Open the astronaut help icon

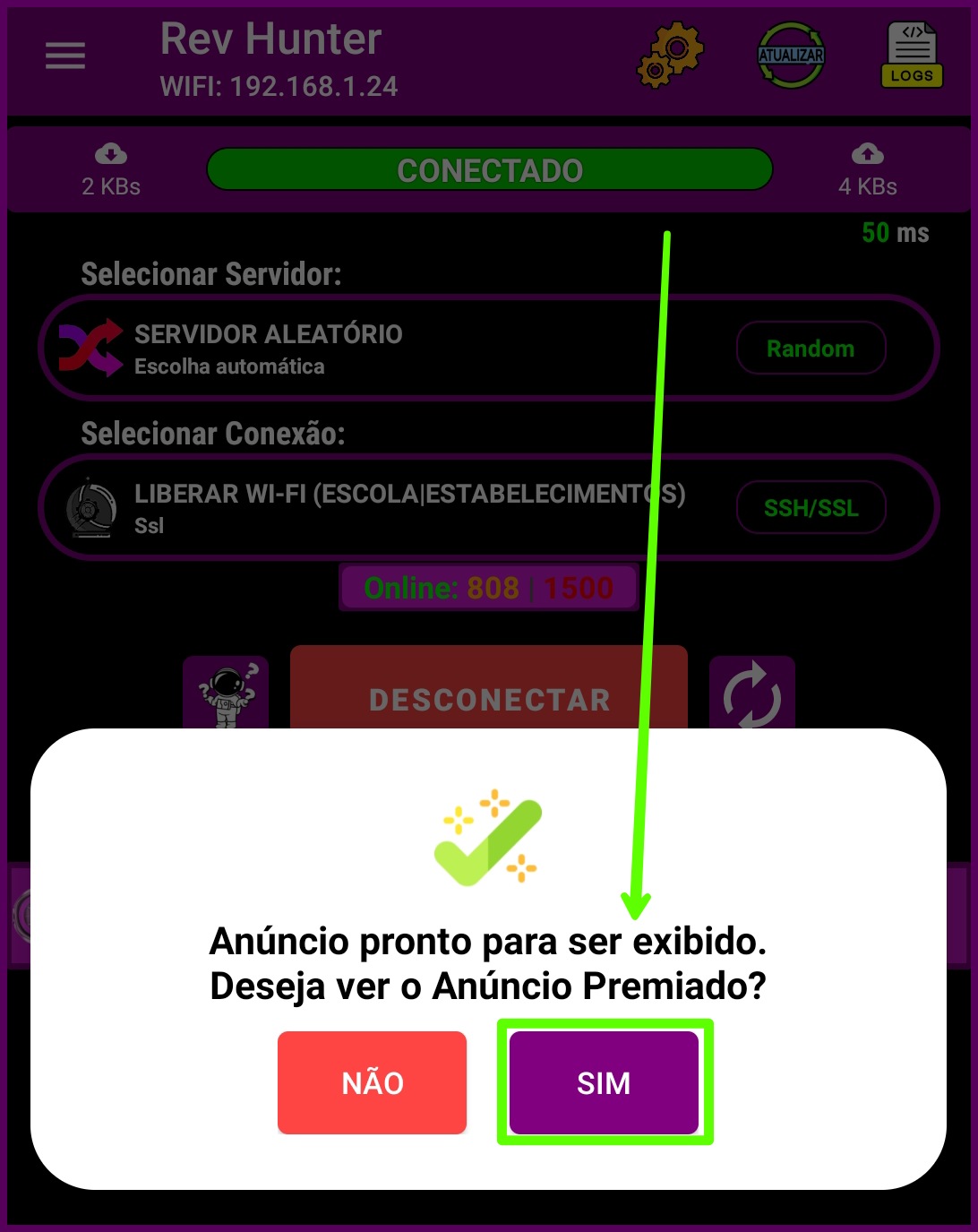point(226,694)
